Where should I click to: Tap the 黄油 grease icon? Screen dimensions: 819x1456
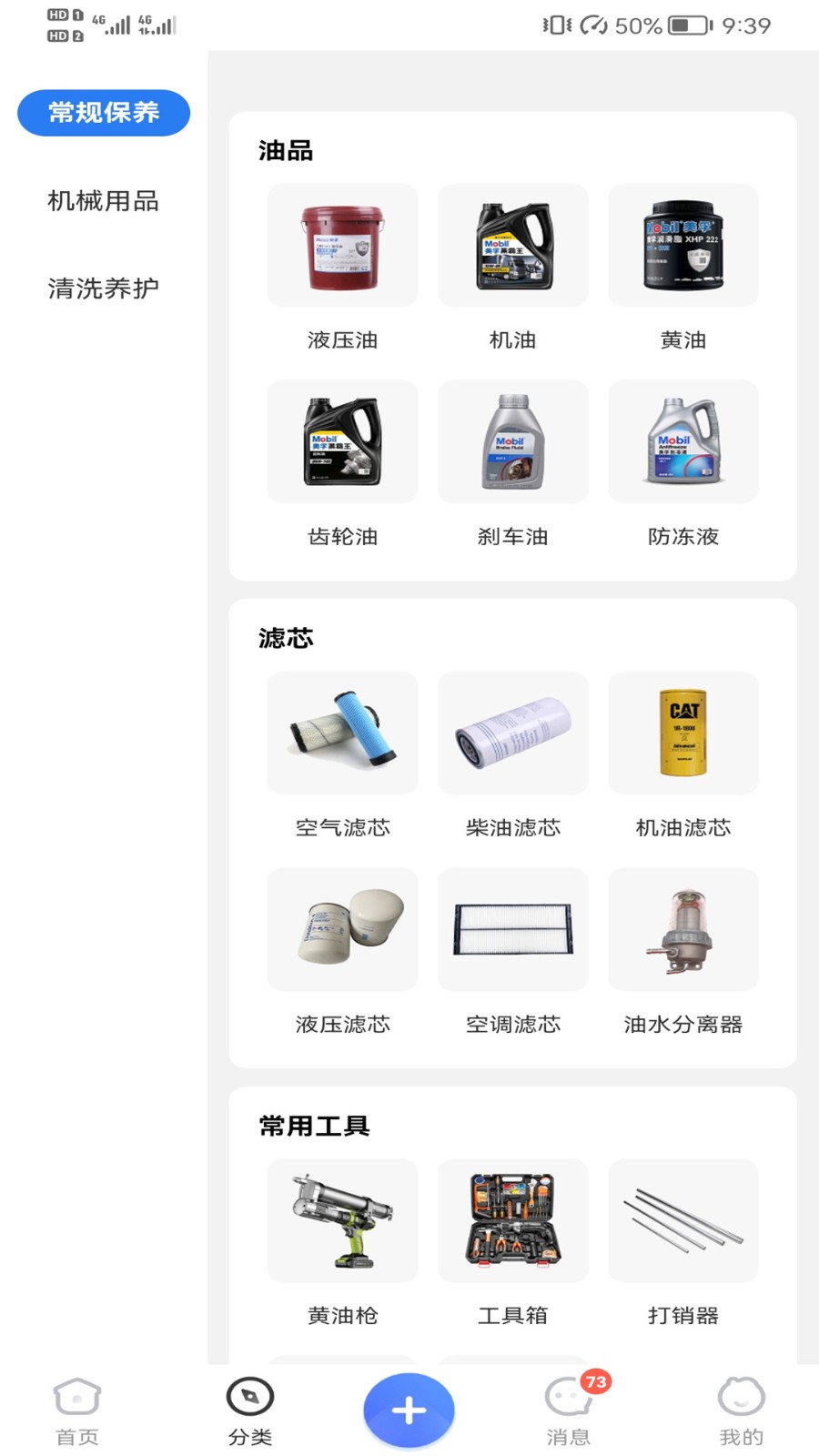pos(683,246)
